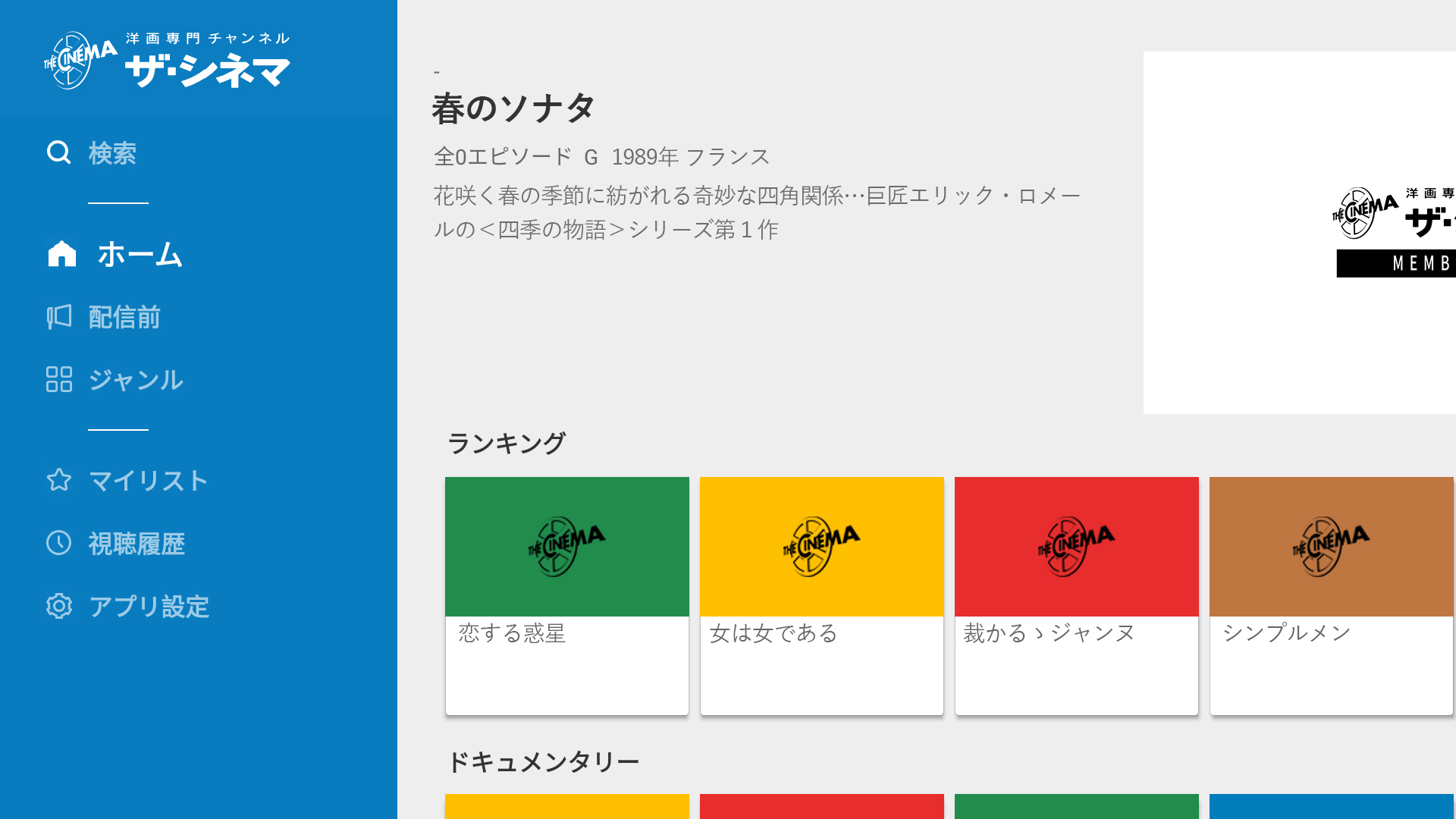Select the シンプルメン card

click(1331, 595)
